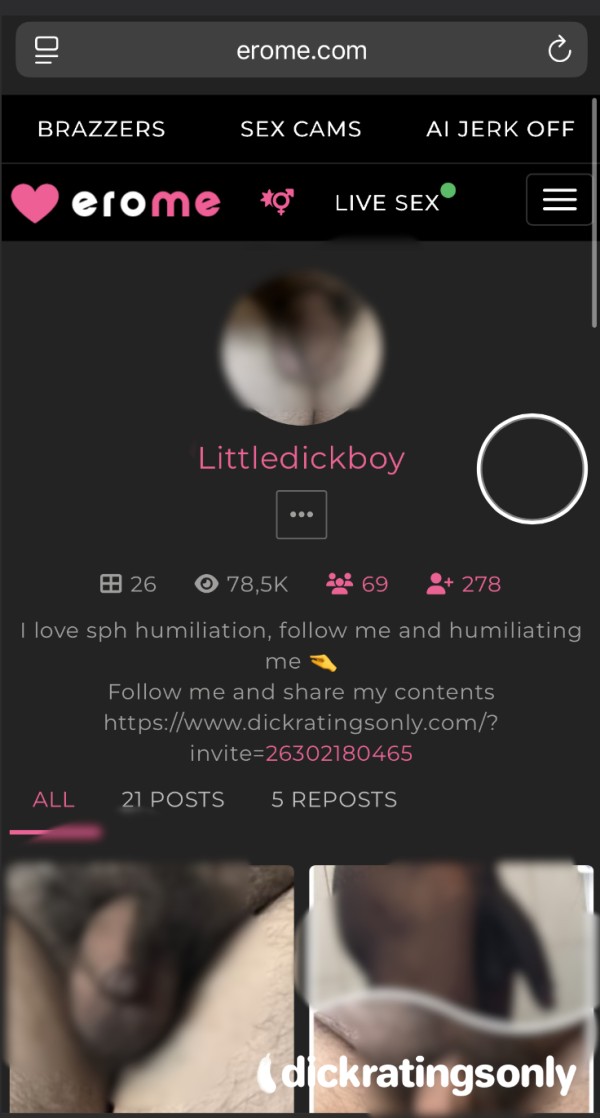600x1118 pixels.
Task: Reload the page in the address bar
Action: (559, 50)
